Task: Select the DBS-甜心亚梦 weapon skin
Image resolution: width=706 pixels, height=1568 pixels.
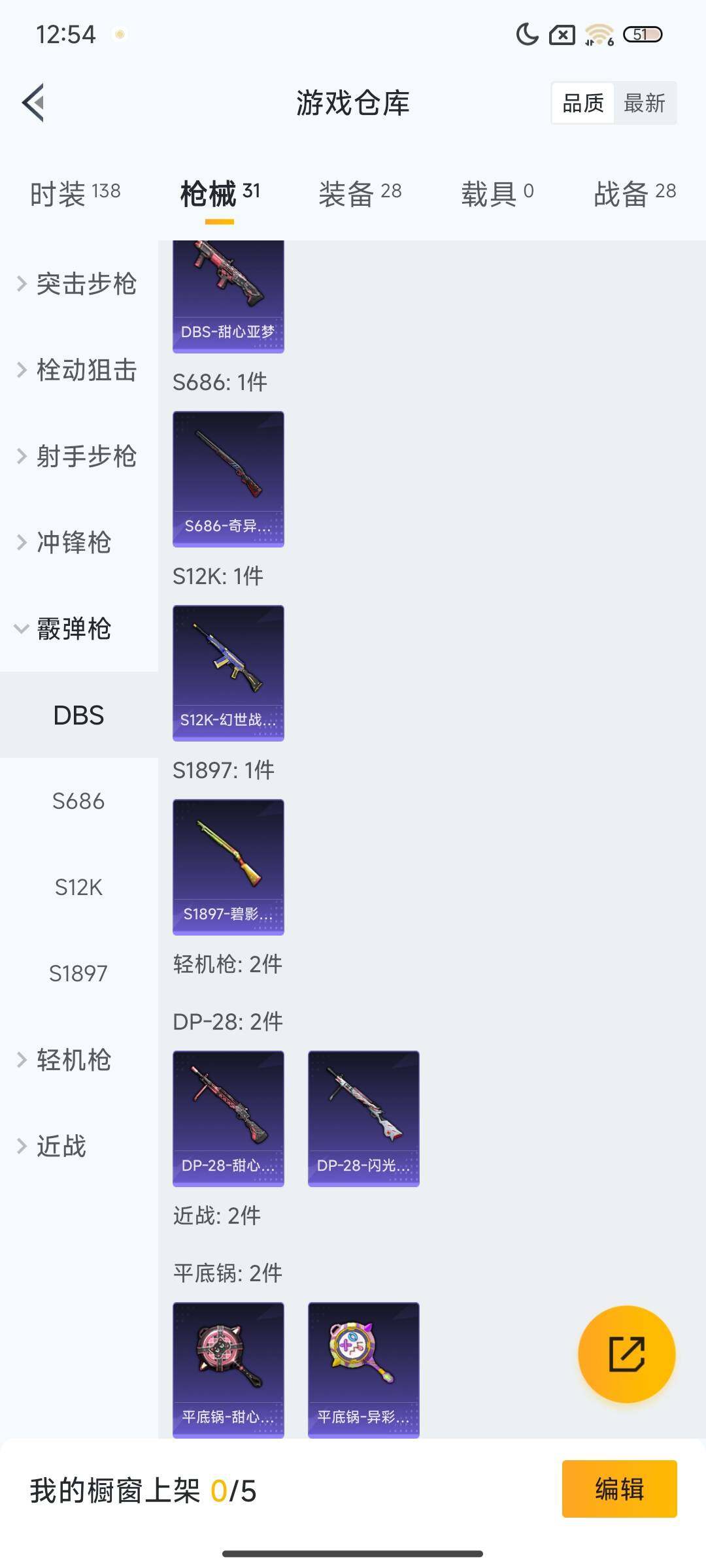Action: click(228, 294)
